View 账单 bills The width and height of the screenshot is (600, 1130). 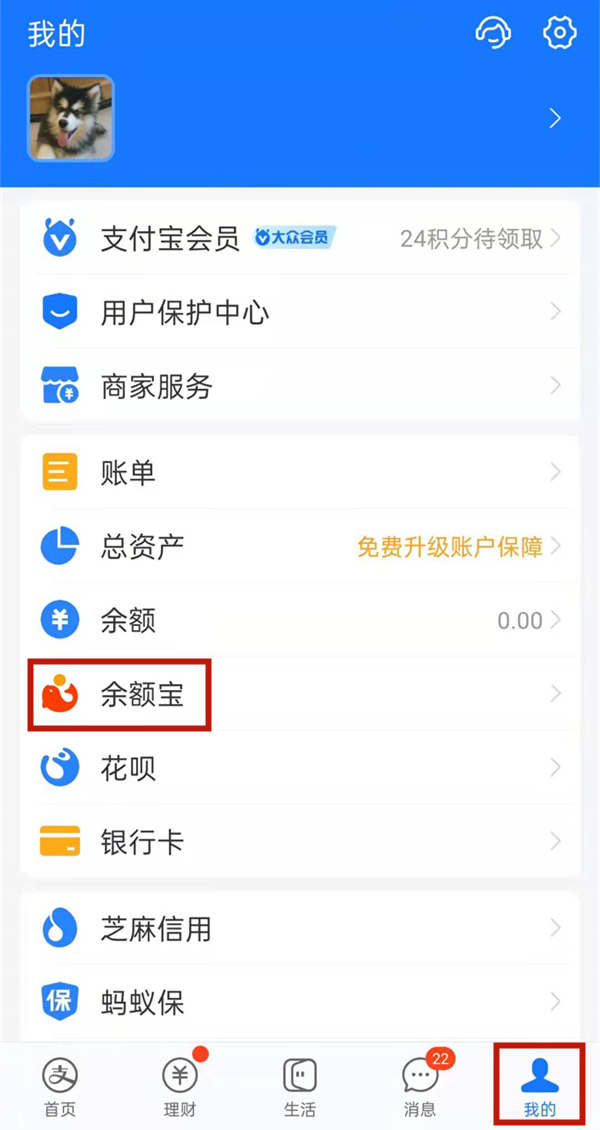(x=300, y=472)
